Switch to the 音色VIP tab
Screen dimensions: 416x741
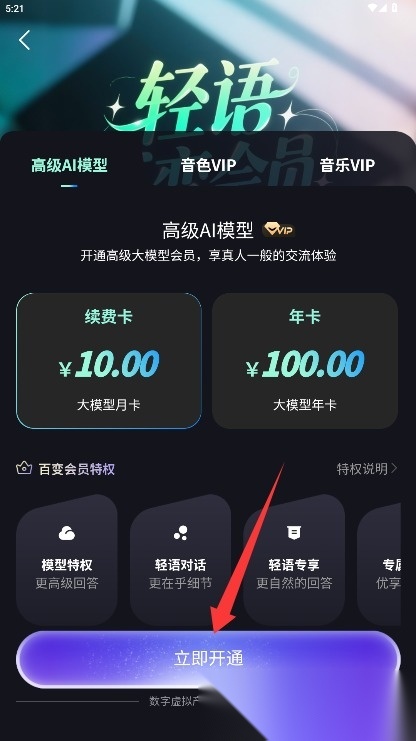tap(208, 165)
